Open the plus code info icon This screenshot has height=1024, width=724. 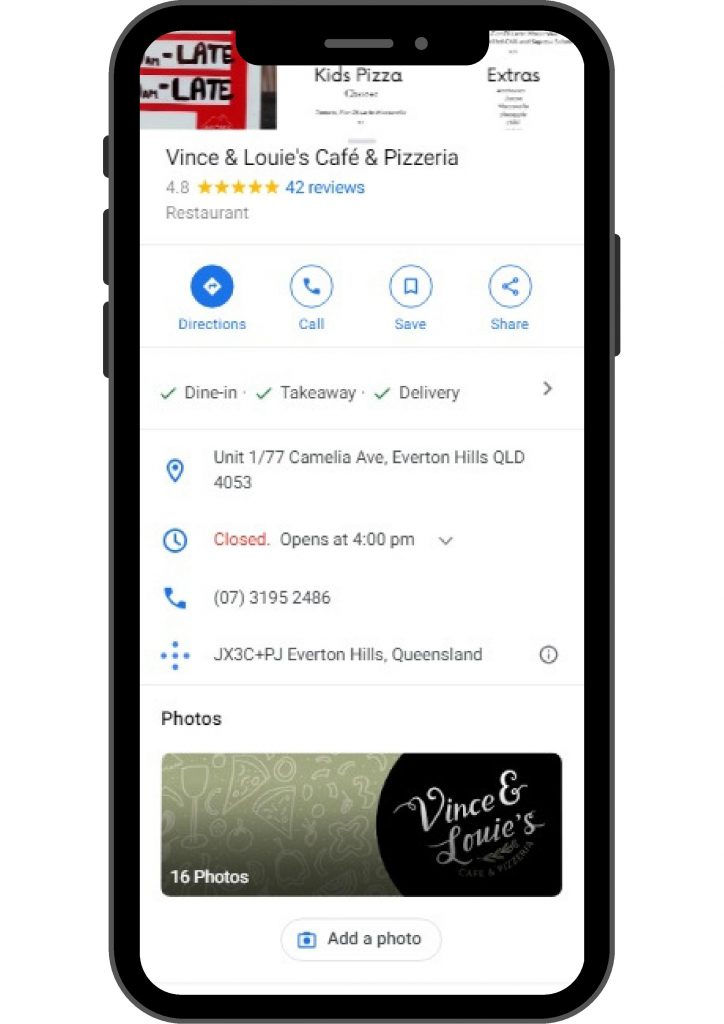[x=548, y=655]
